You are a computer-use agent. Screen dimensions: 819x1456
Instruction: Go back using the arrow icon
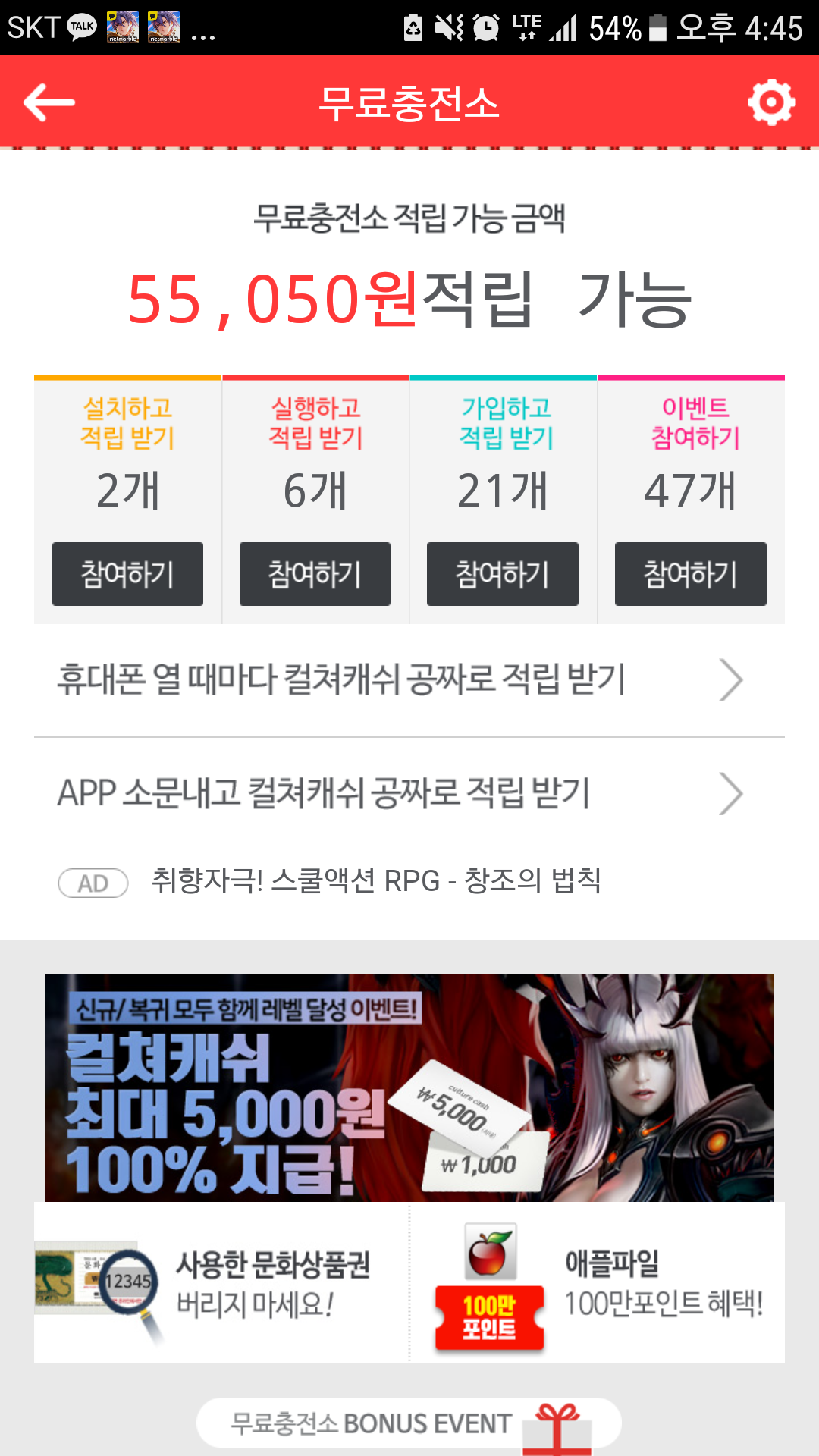pyautogui.click(x=49, y=102)
